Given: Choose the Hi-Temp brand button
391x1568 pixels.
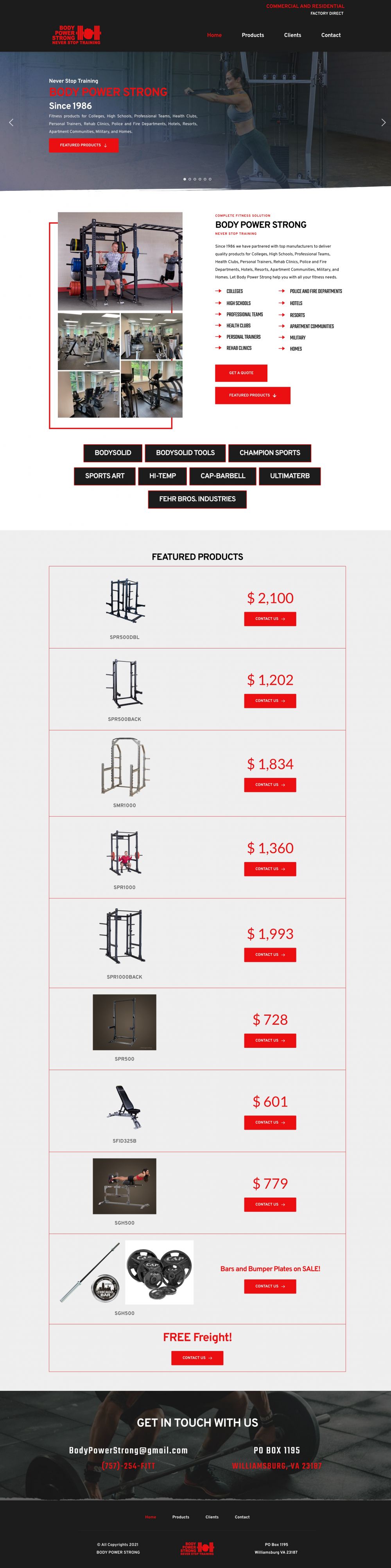Looking at the screenshot, I should point(162,476).
